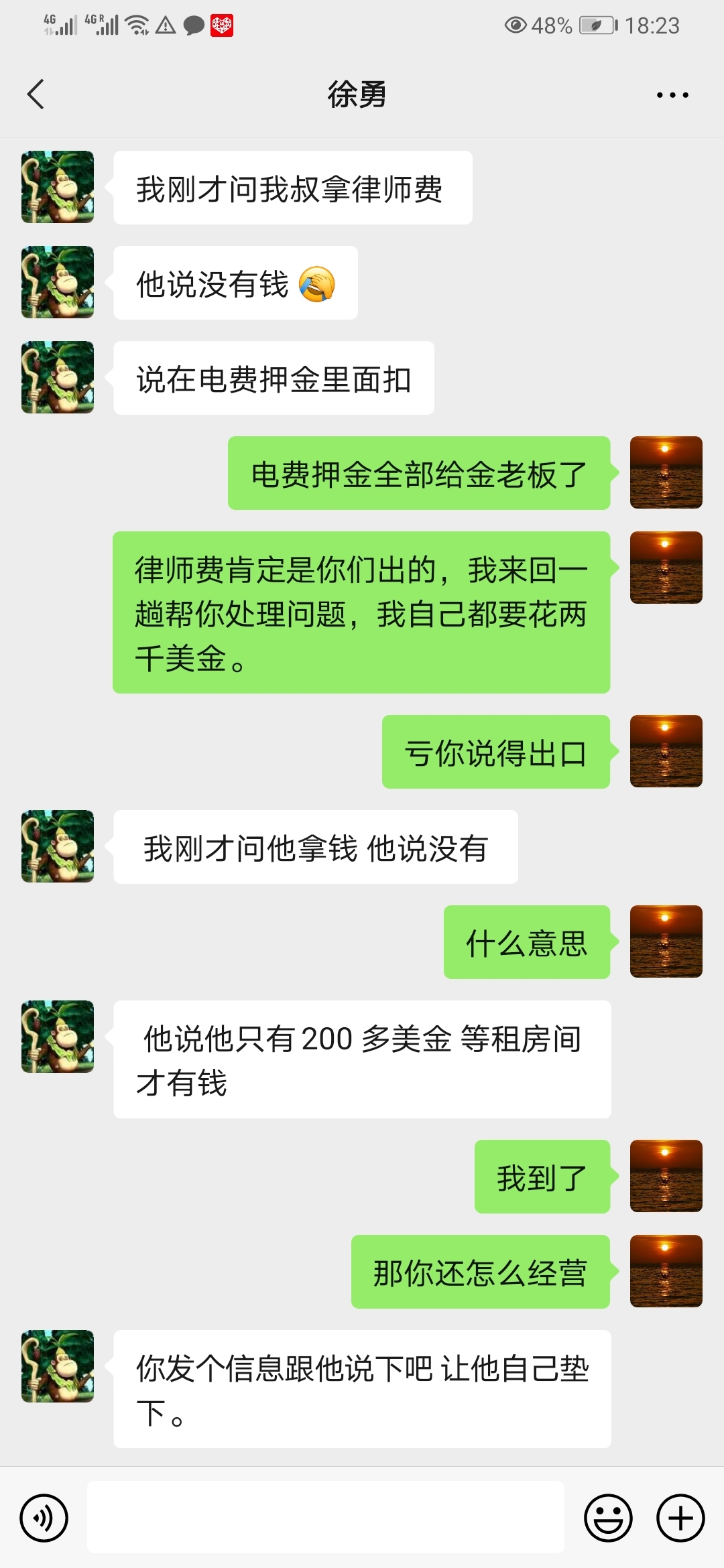Image resolution: width=724 pixels, height=1568 pixels.
Task: Focus the message text field
Action: coord(326,1518)
